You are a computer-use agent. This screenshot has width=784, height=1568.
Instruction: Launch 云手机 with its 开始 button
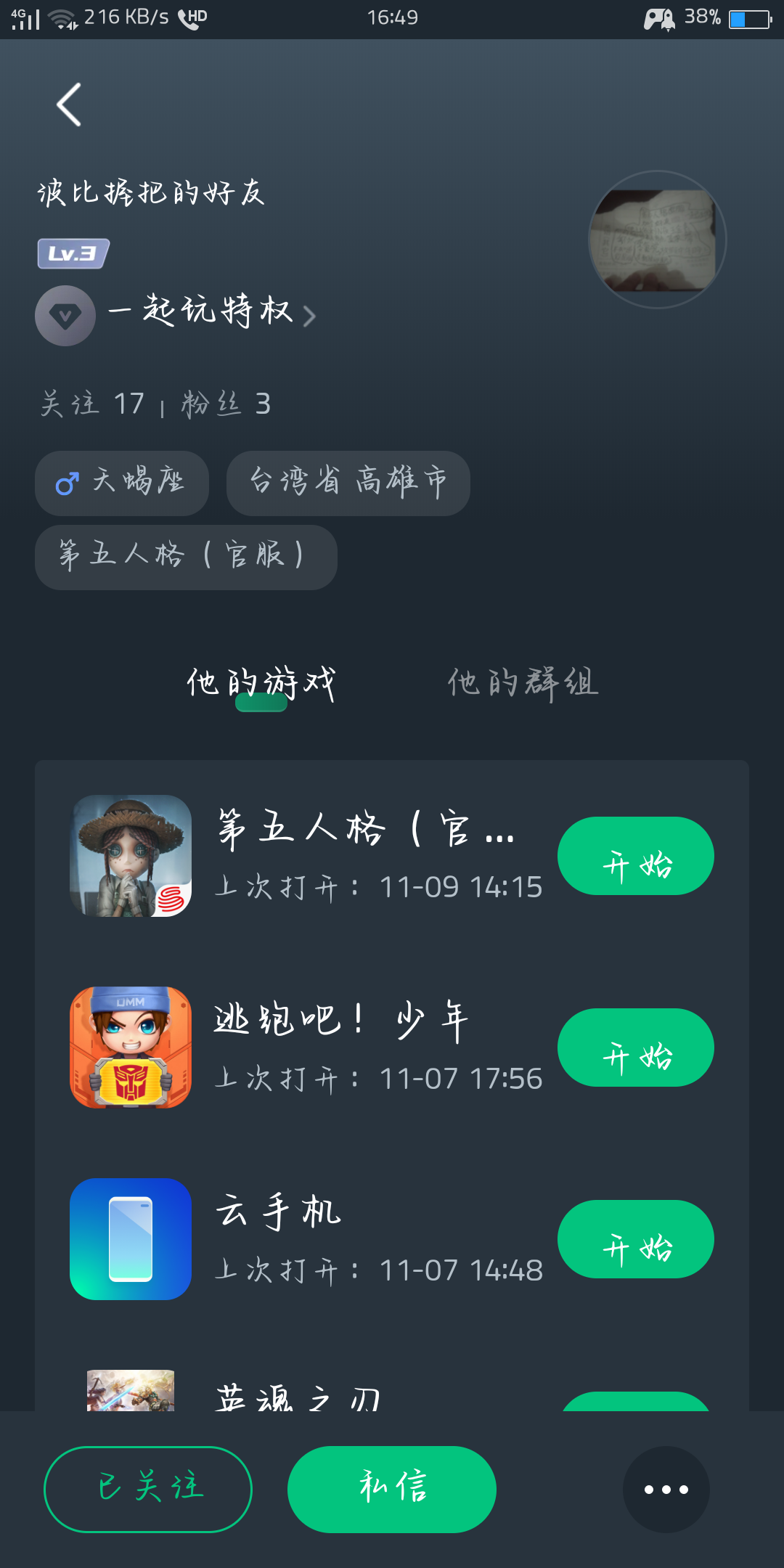pyautogui.click(x=635, y=1239)
